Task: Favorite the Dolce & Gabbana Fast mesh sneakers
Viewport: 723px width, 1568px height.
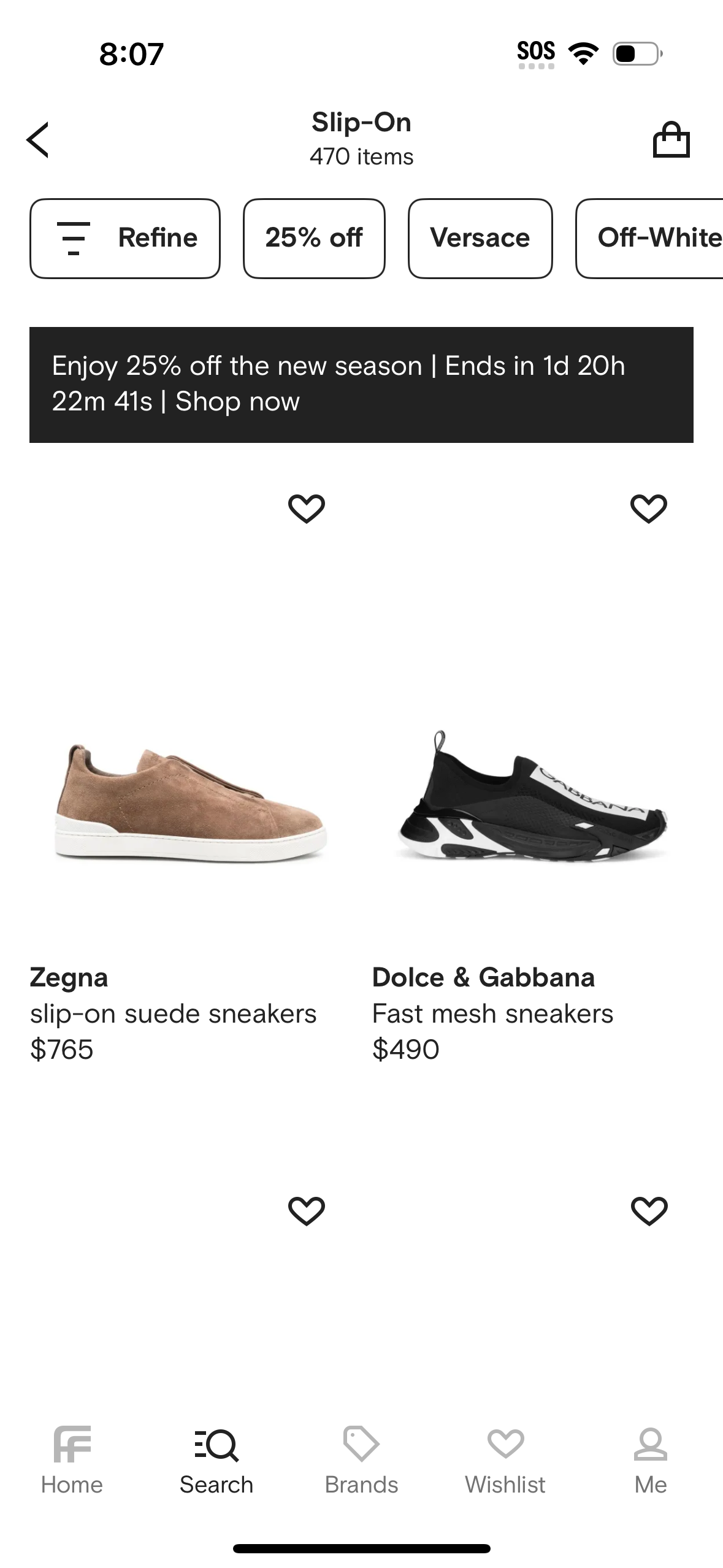Action: point(648,508)
